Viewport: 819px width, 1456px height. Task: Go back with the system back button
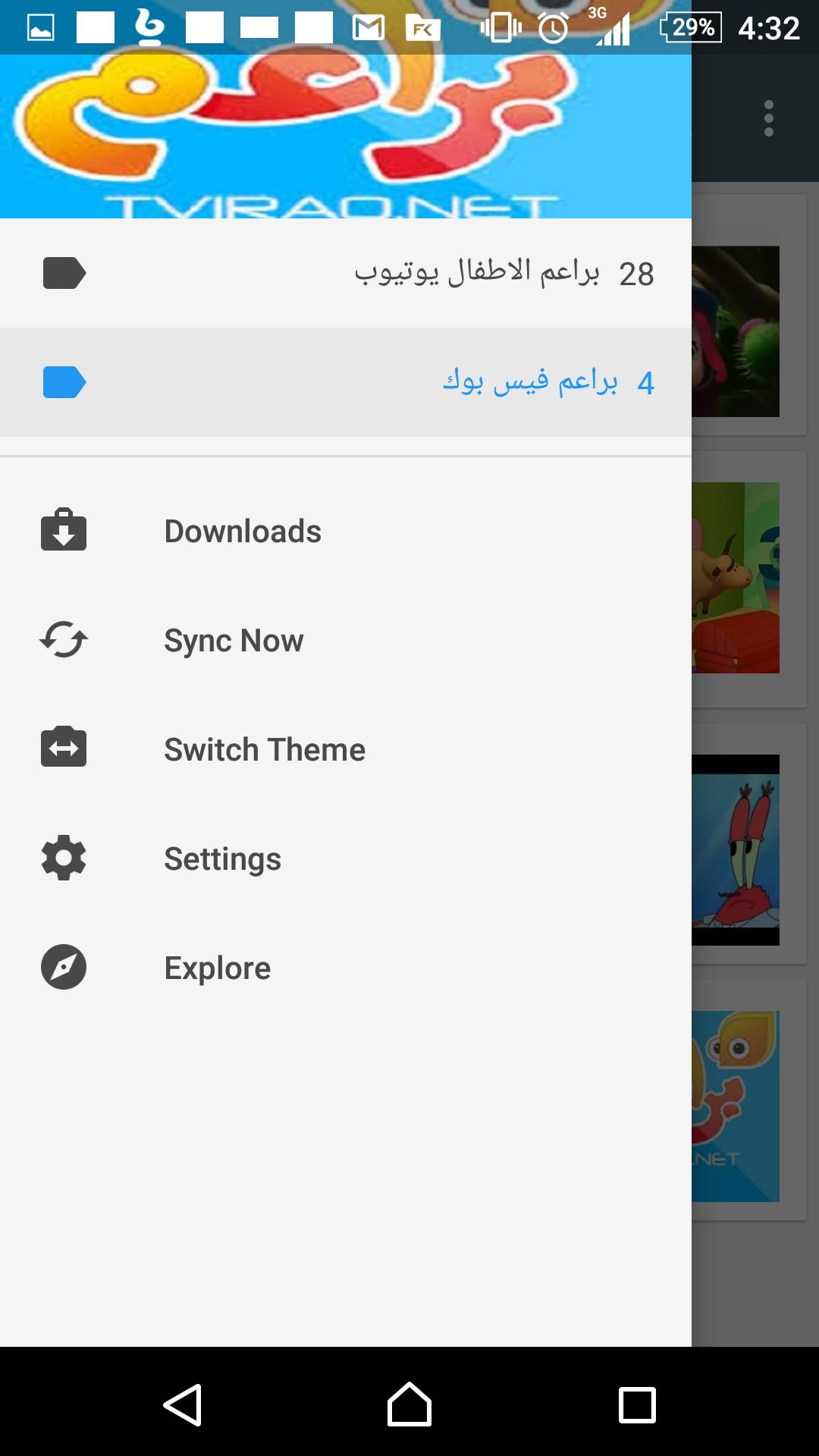[183, 1405]
